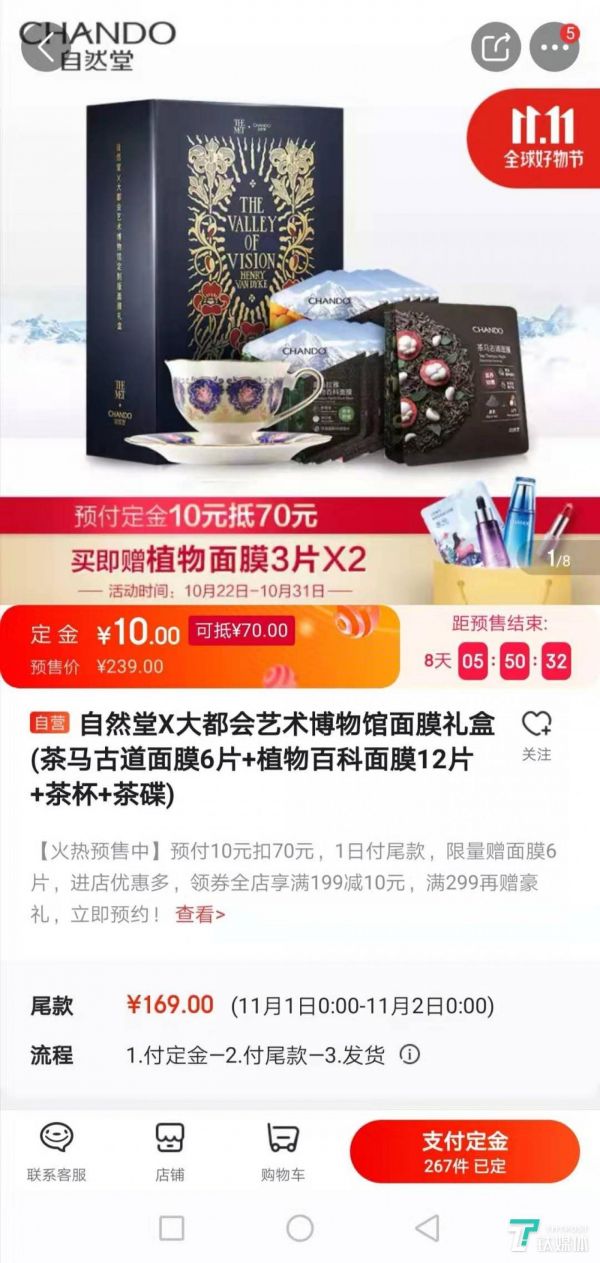Go back using the top-left arrow
This screenshot has height=1263, width=600.
coord(45,48)
